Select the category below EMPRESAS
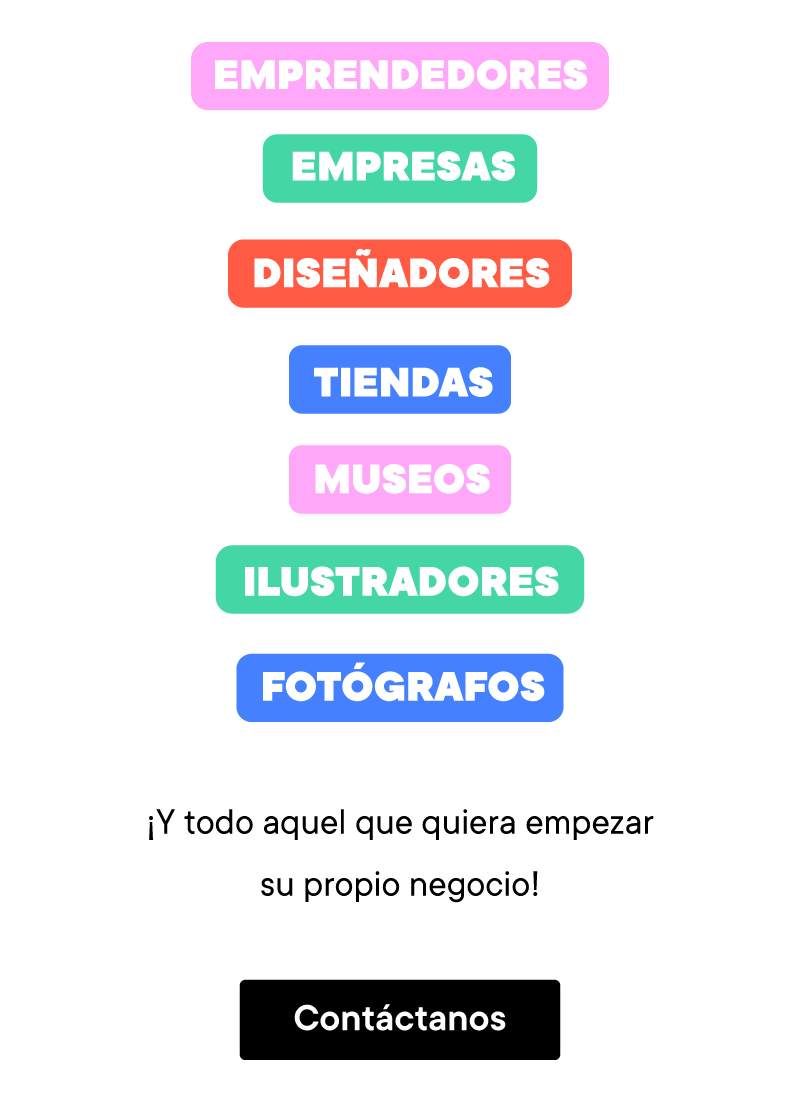 click(x=400, y=272)
